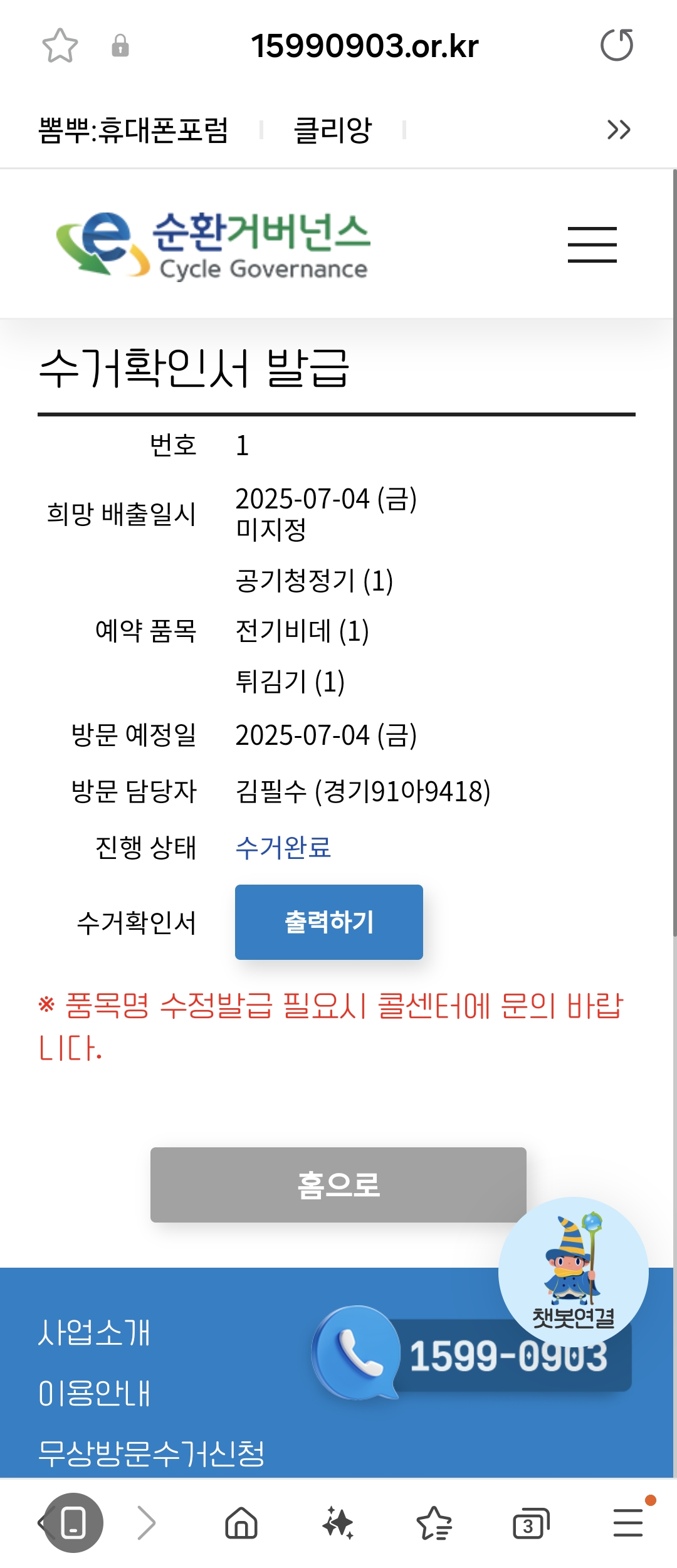This screenshot has height=1568, width=677.
Task: Go forward in the browser toolbar
Action: click(147, 1523)
